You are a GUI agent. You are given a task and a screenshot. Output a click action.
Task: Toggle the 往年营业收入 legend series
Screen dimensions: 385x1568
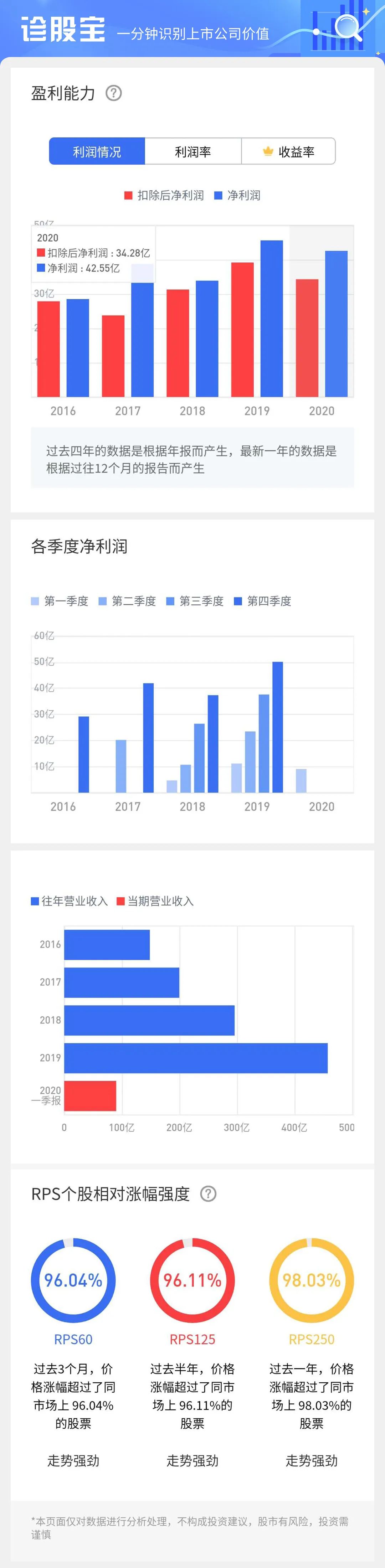70,901
